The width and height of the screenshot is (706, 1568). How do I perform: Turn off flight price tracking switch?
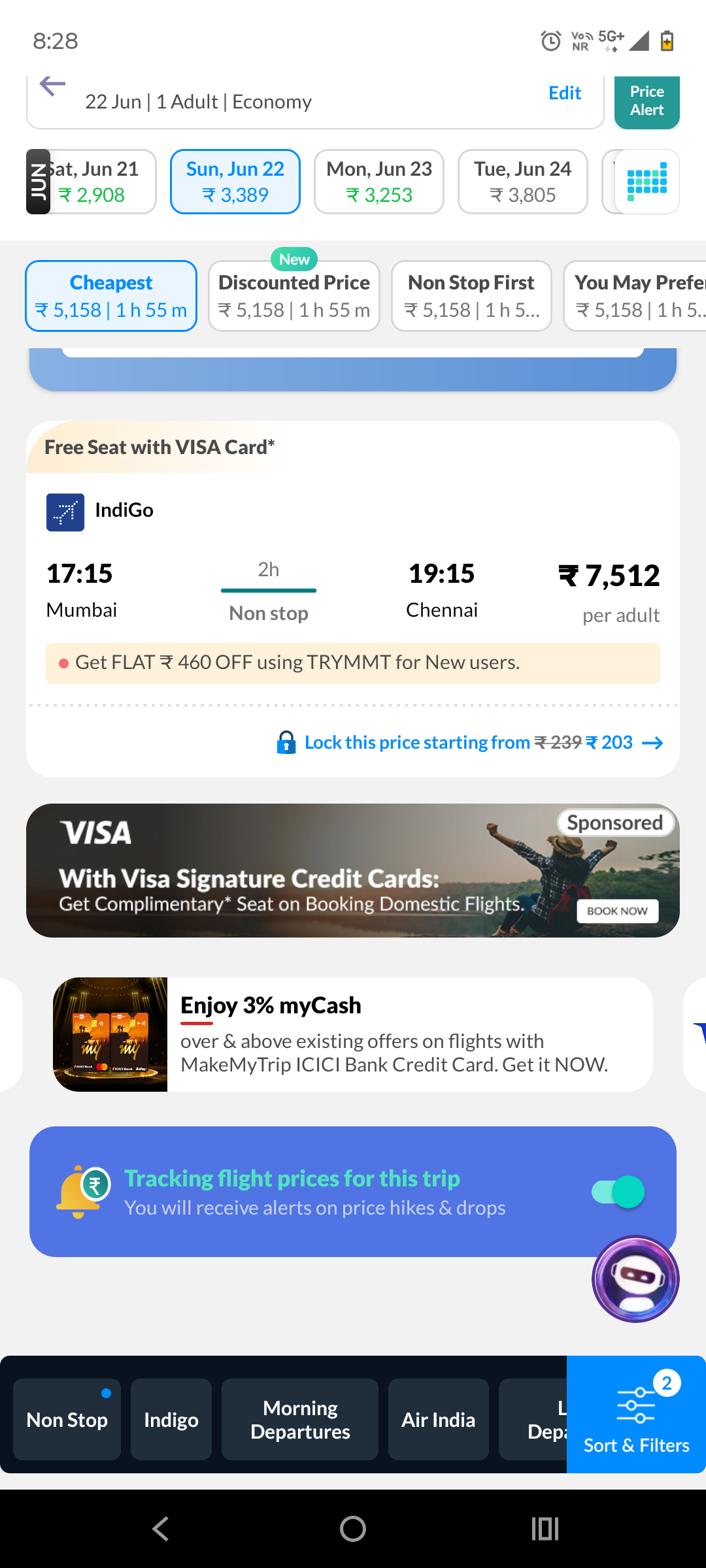click(x=618, y=1192)
